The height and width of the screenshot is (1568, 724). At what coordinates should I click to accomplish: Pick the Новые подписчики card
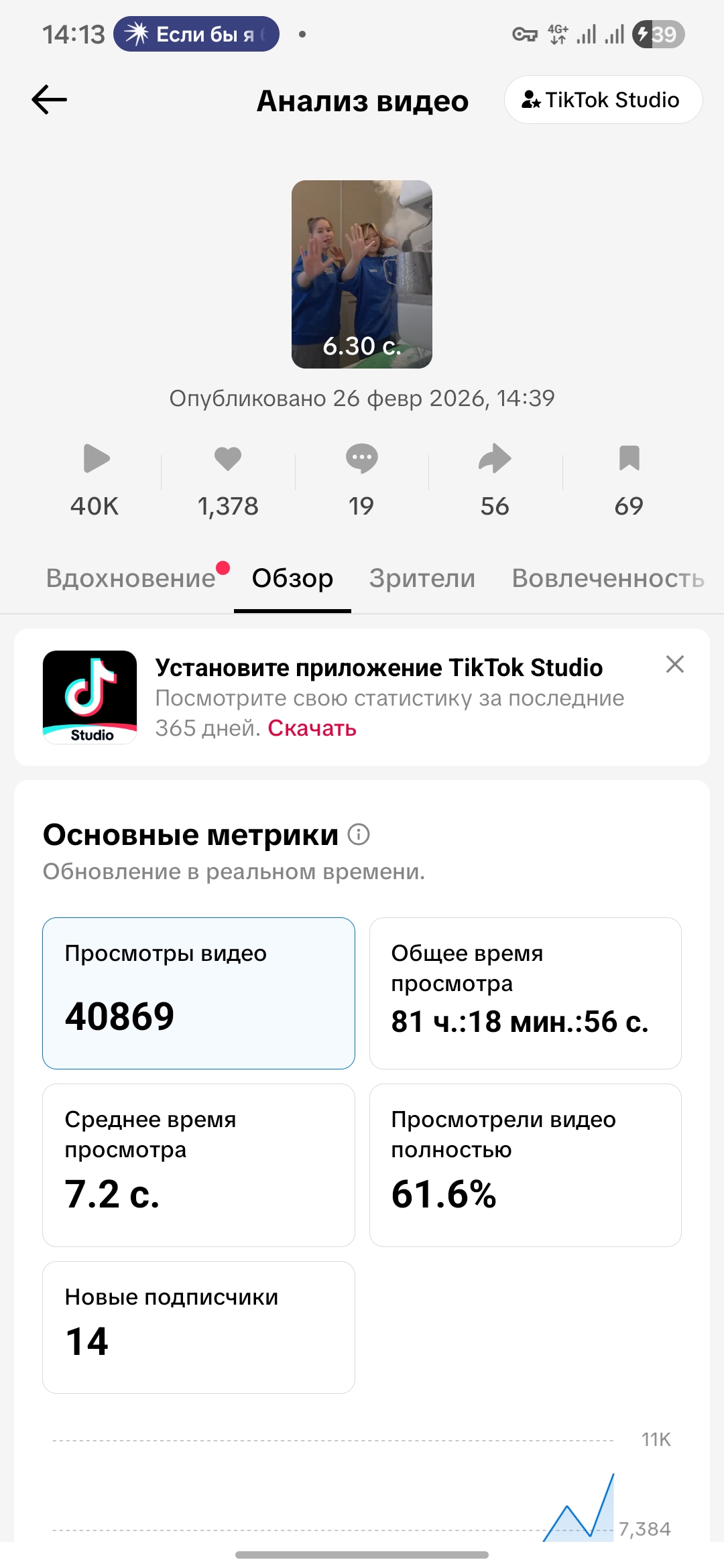pos(198,1327)
